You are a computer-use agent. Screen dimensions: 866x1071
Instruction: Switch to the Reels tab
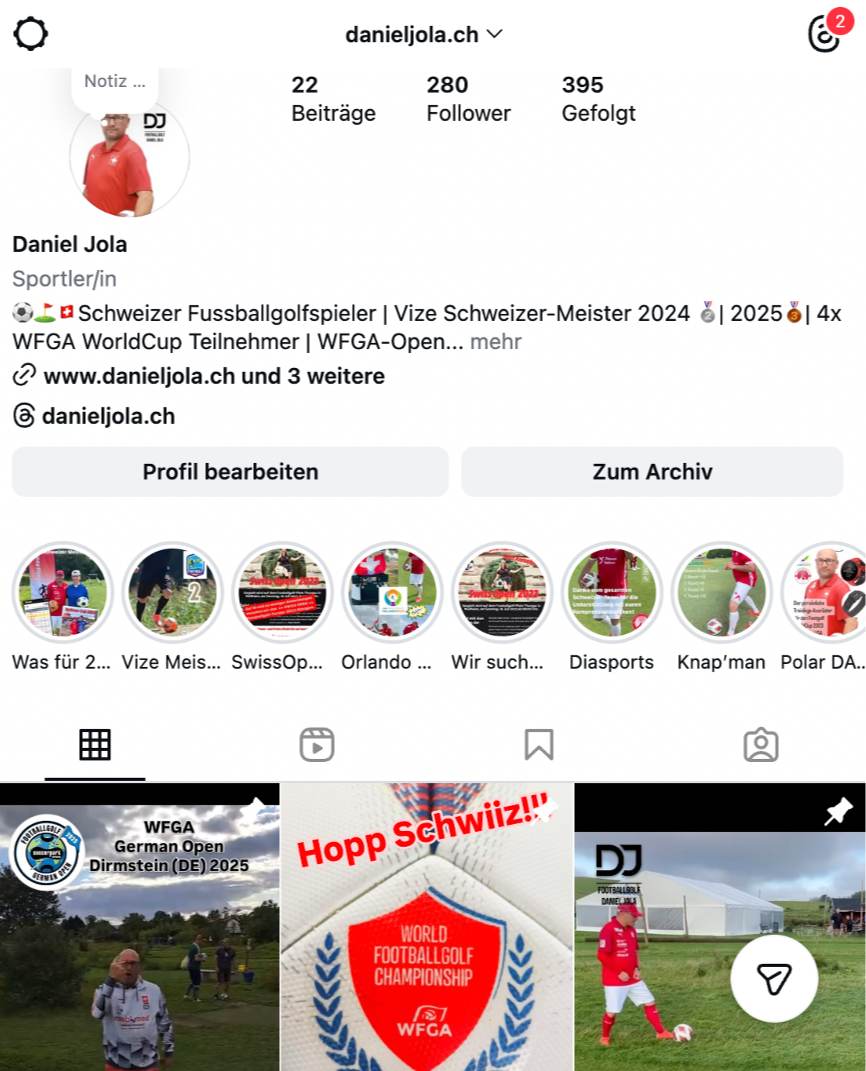[317, 745]
